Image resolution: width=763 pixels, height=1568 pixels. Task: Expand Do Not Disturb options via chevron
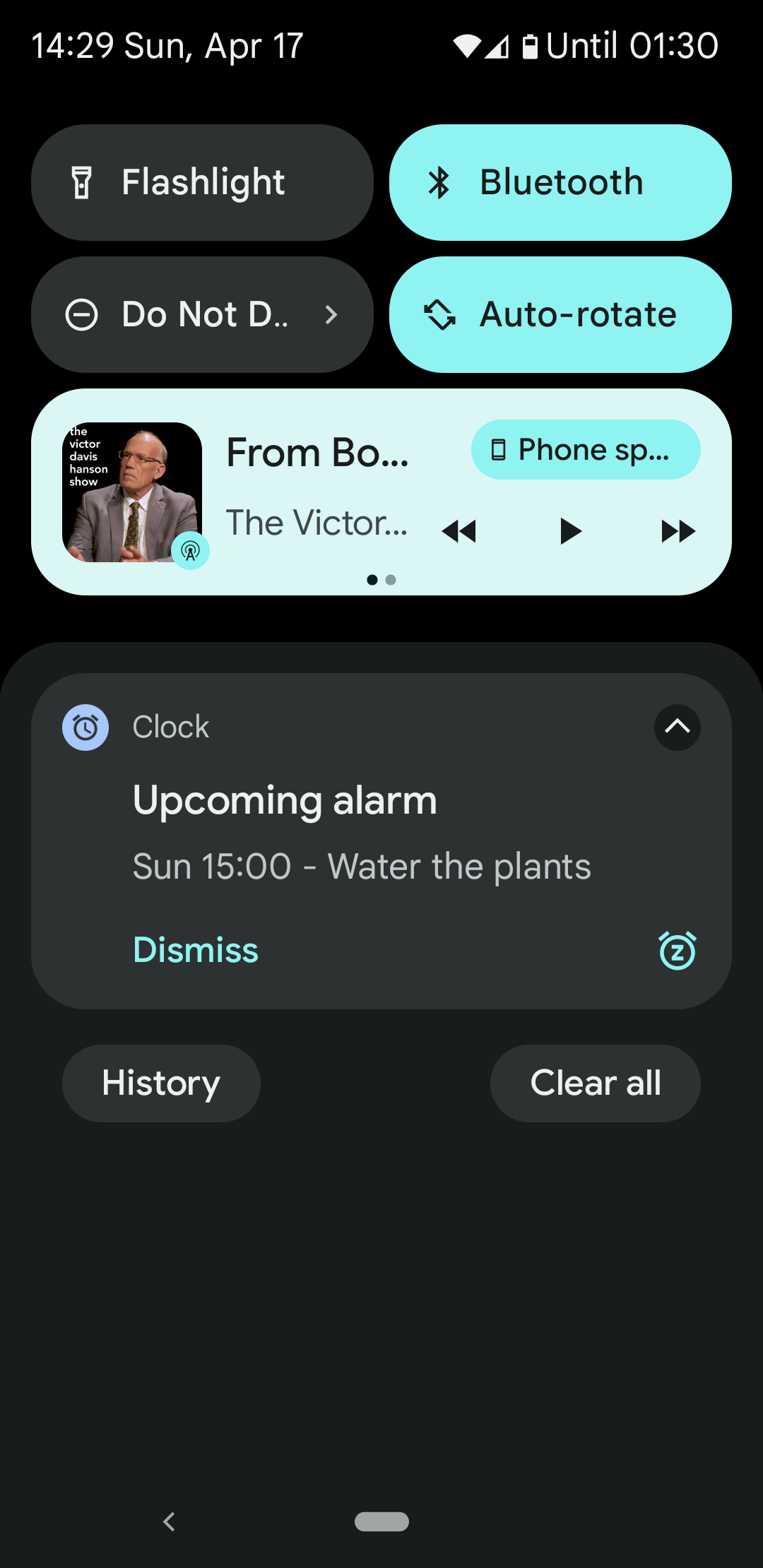point(331,316)
